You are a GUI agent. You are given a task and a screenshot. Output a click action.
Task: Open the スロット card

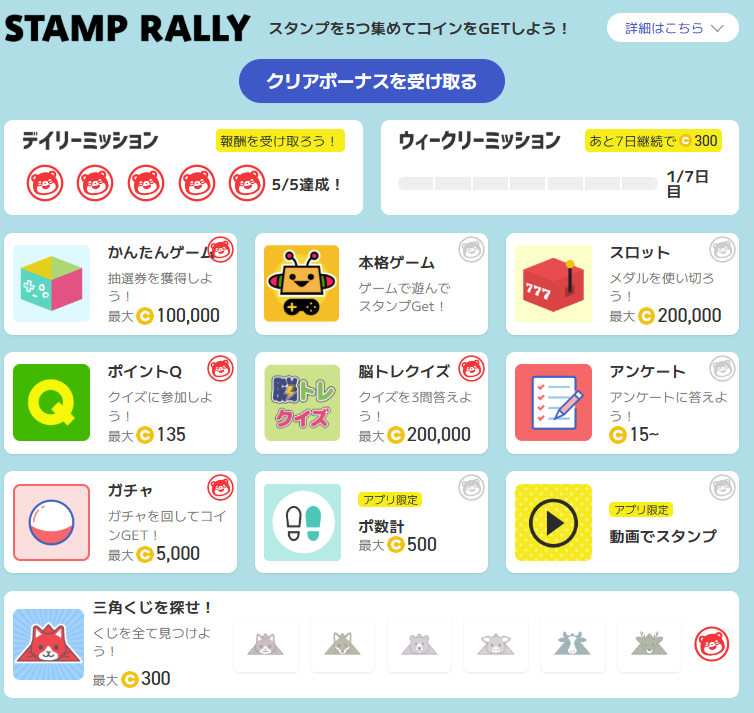click(622, 284)
